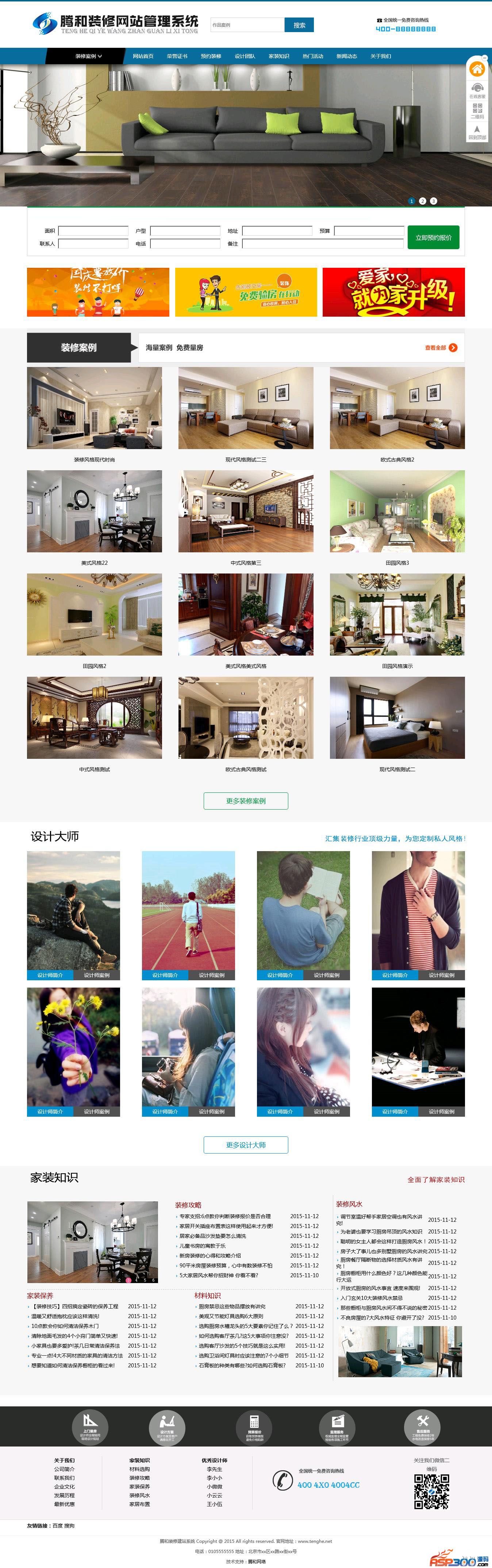The image size is (492, 1568).
Task: Tap the 回到顶部 floating sidebar icon
Action: point(477,131)
